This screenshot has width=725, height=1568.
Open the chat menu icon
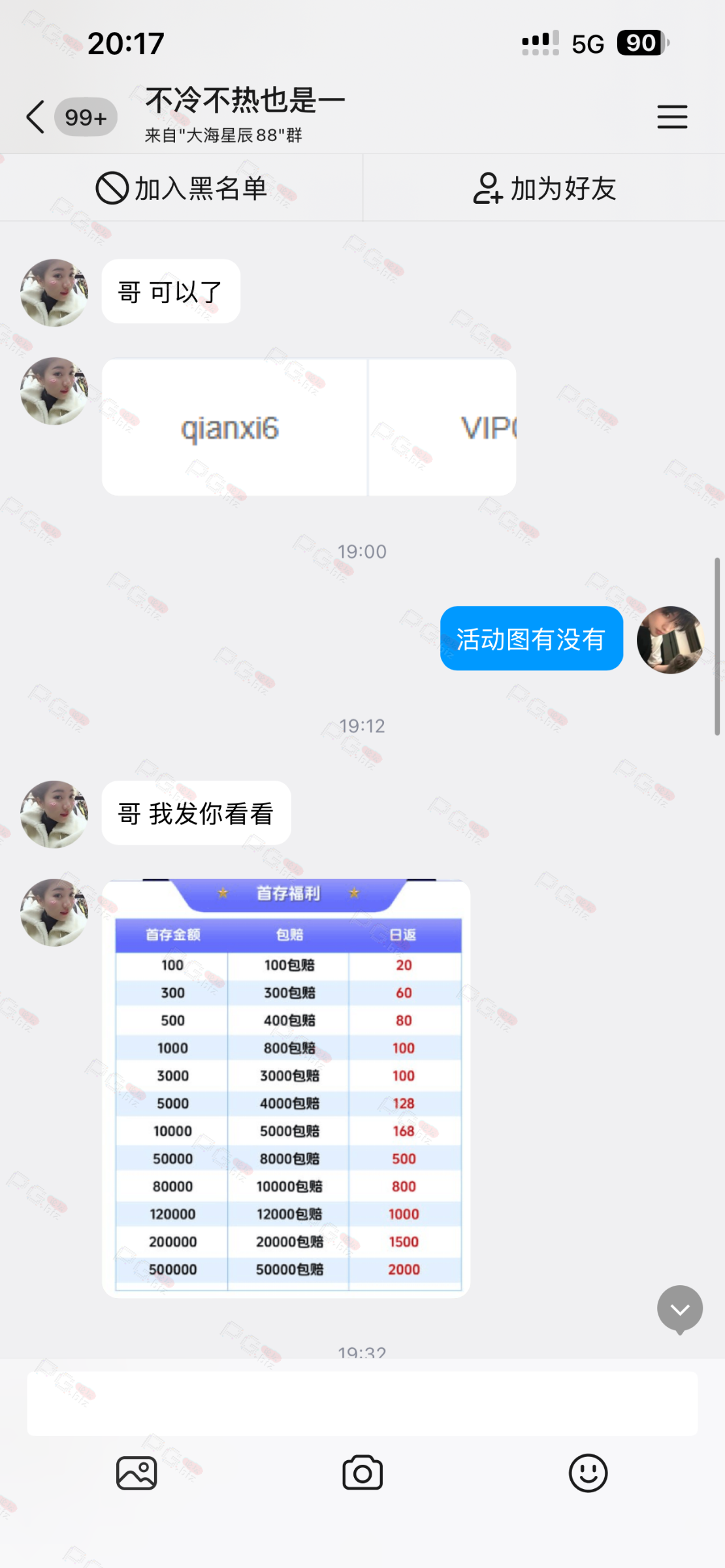[x=672, y=117]
